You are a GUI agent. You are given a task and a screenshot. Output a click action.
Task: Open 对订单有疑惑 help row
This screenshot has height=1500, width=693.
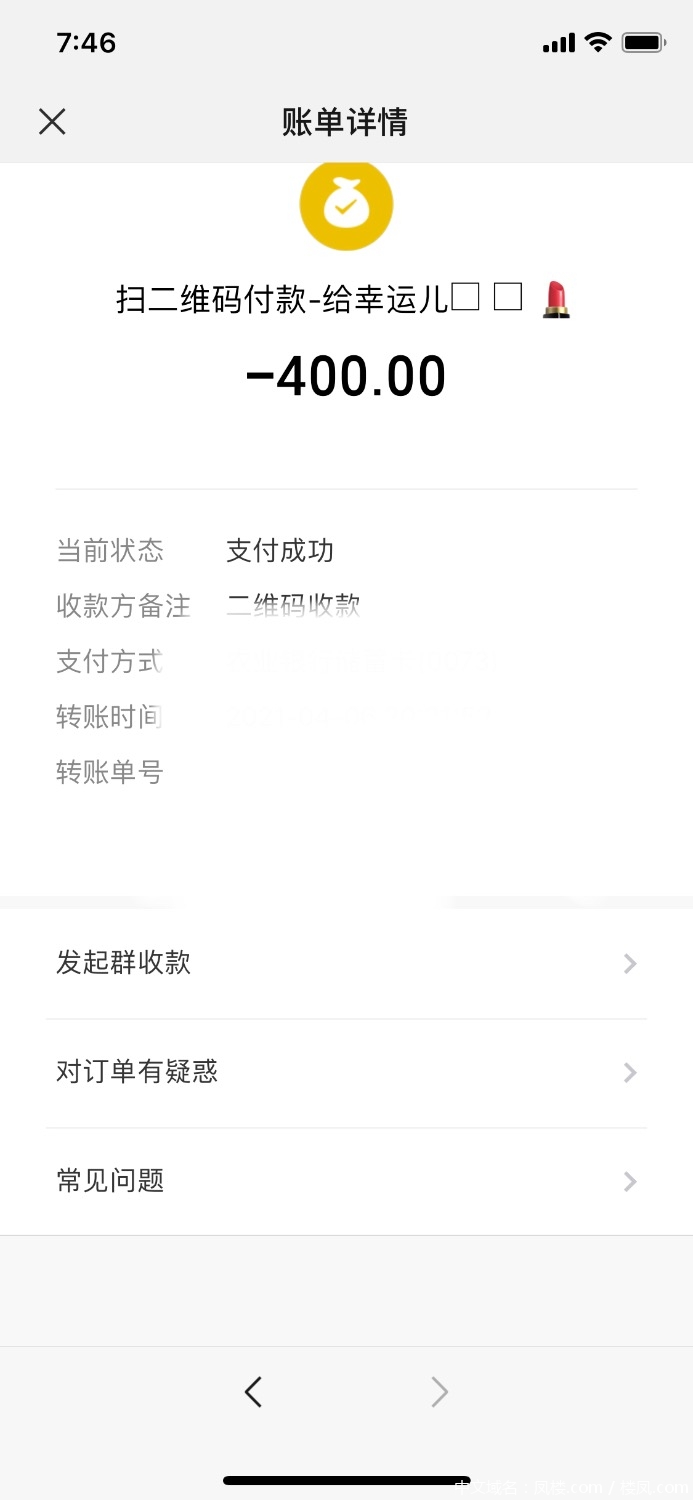tap(346, 1072)
